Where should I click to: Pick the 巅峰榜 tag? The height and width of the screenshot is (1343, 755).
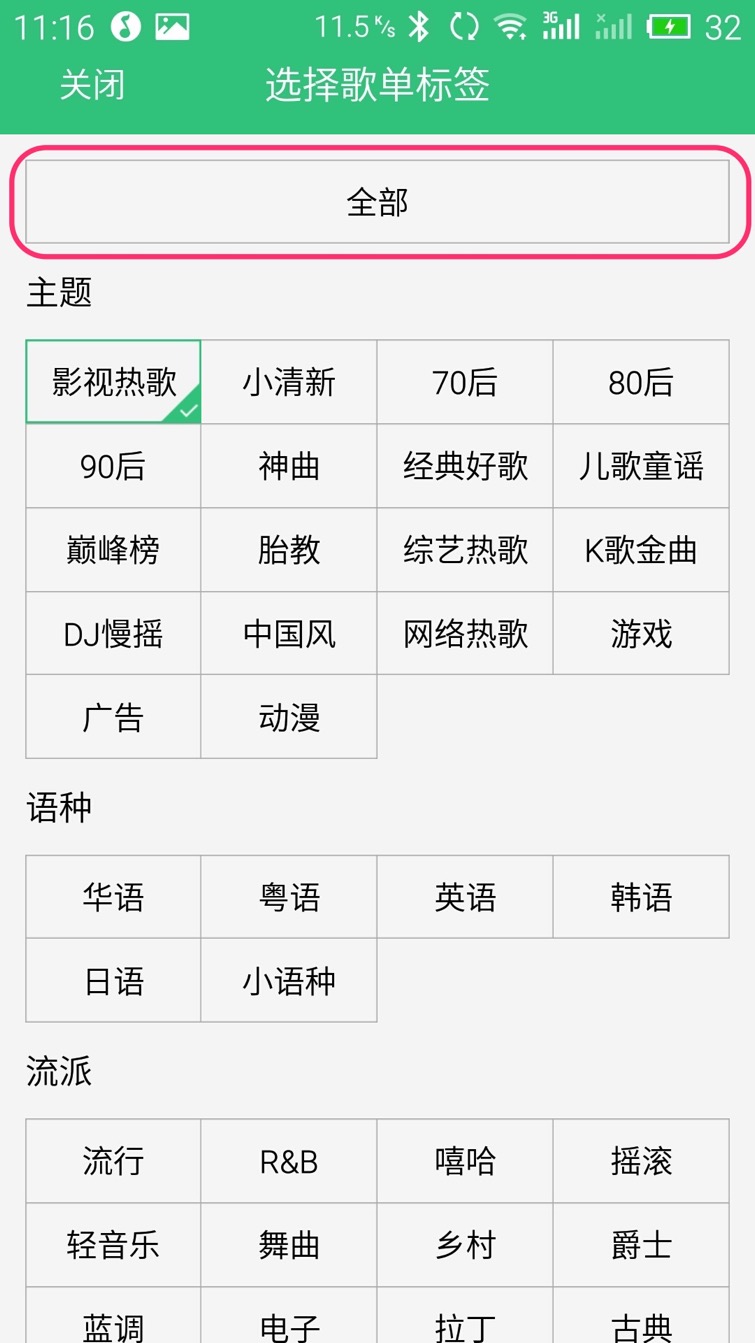(113, 550)
